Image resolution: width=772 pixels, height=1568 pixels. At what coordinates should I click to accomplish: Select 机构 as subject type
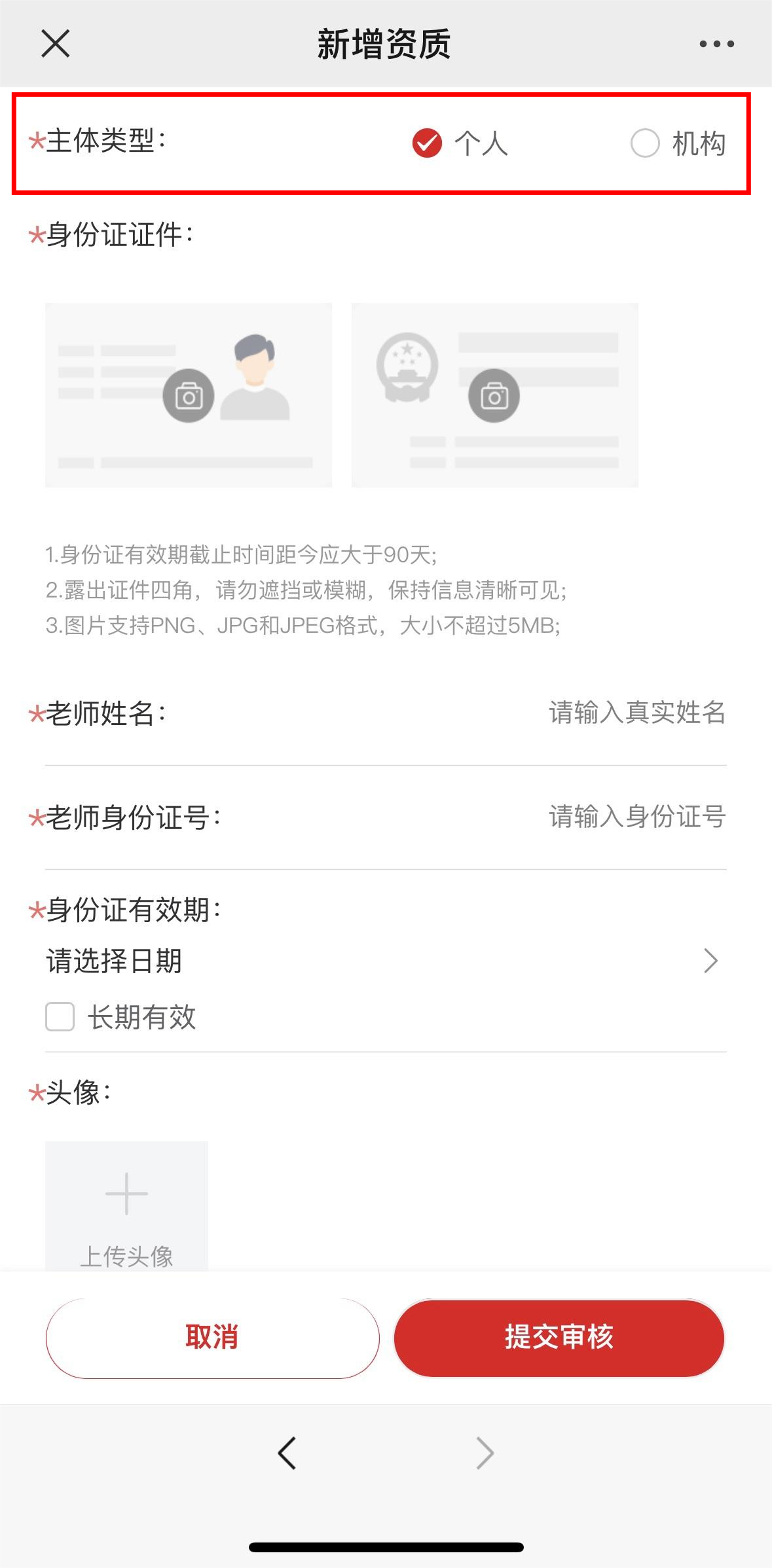[645, 143]
